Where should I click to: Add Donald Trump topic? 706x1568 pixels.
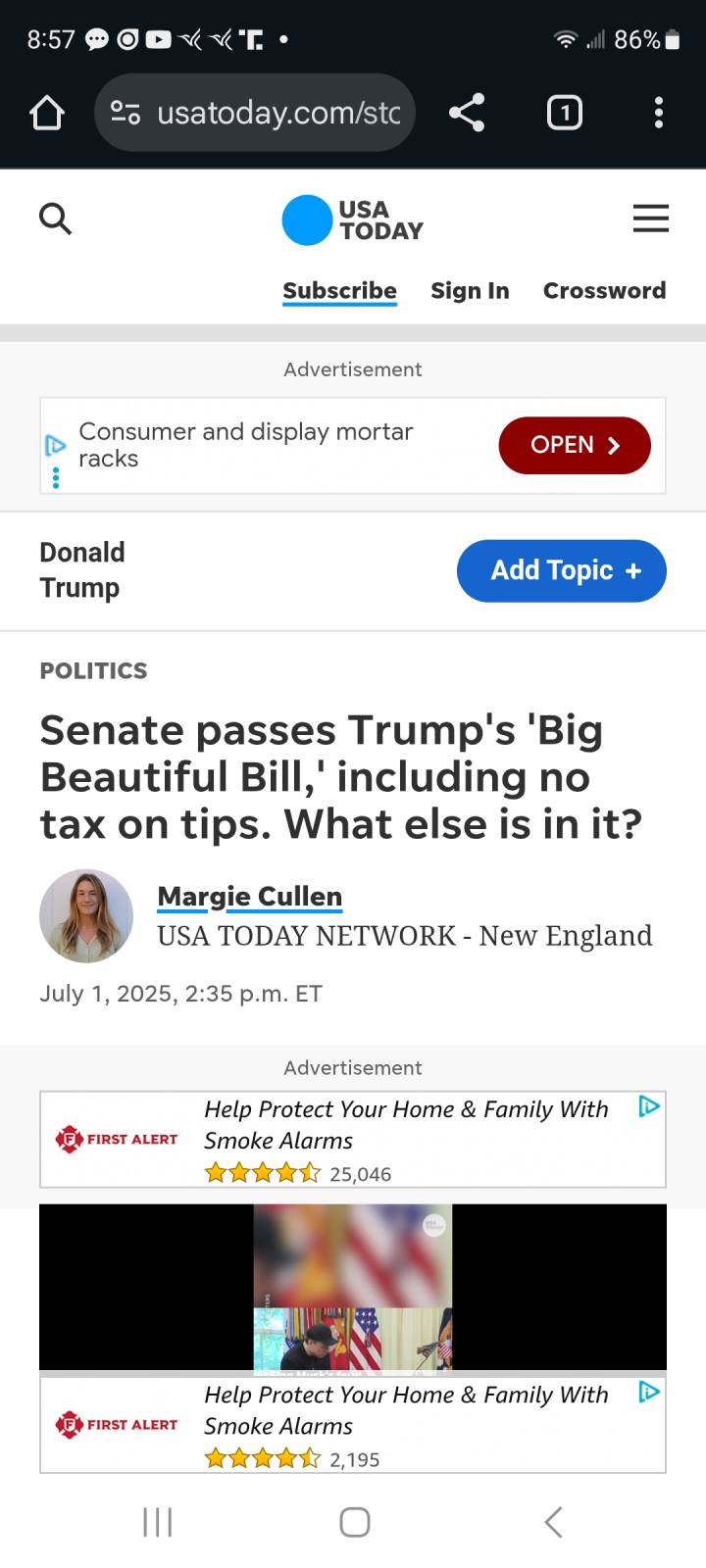[x=562, y=570]
